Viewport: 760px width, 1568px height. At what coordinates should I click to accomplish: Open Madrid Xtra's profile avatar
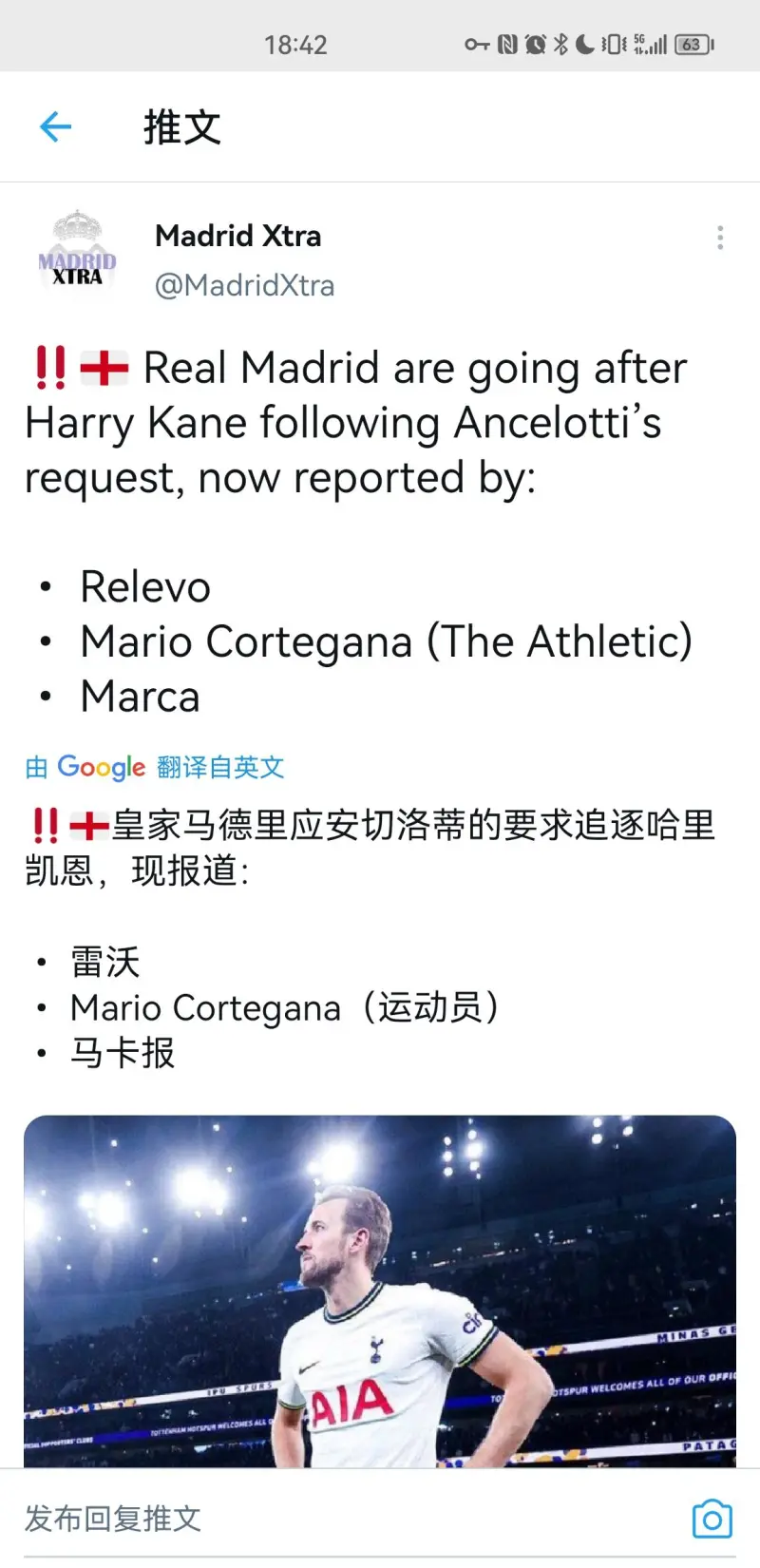(77, 256)
